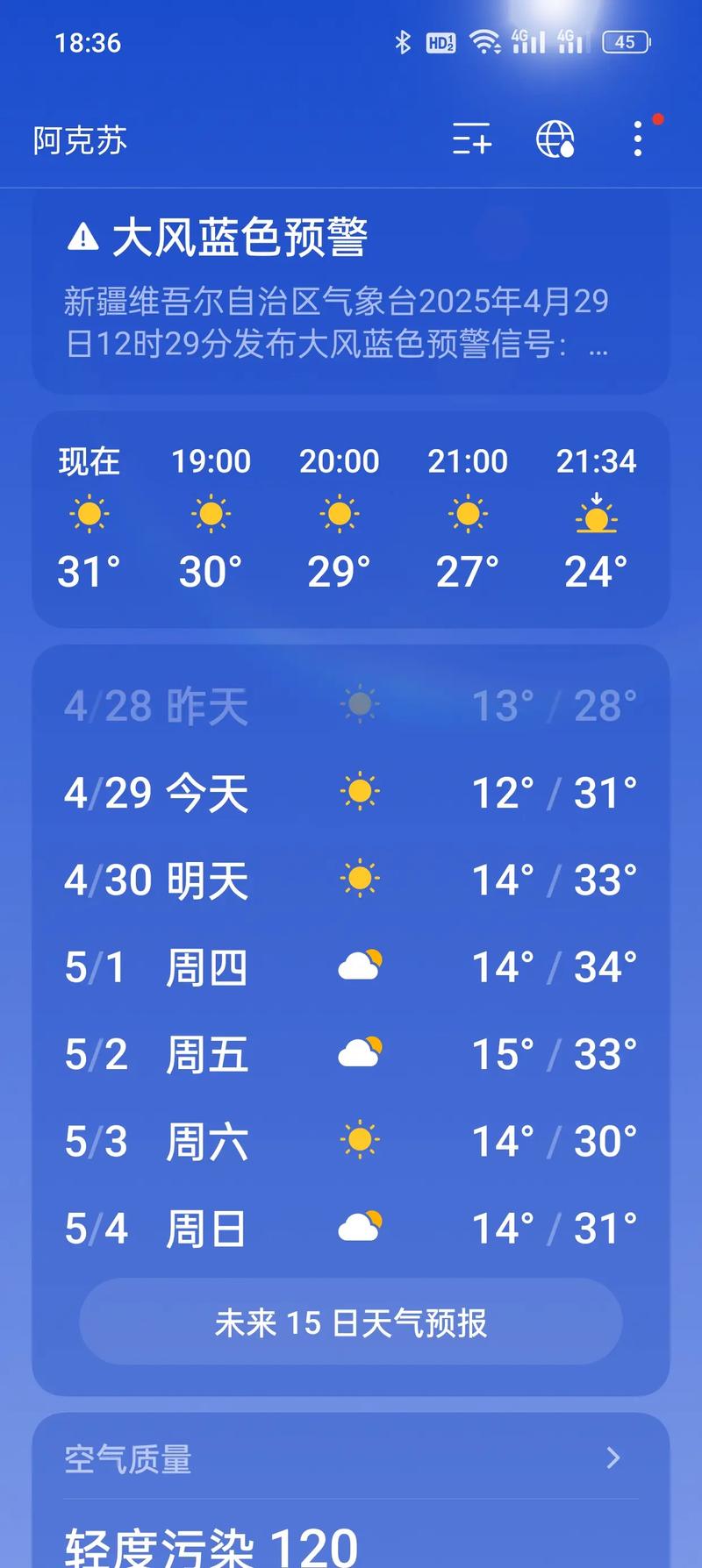Open the three-dot overflow menu
702x1568 pixels.
[638, 141]
